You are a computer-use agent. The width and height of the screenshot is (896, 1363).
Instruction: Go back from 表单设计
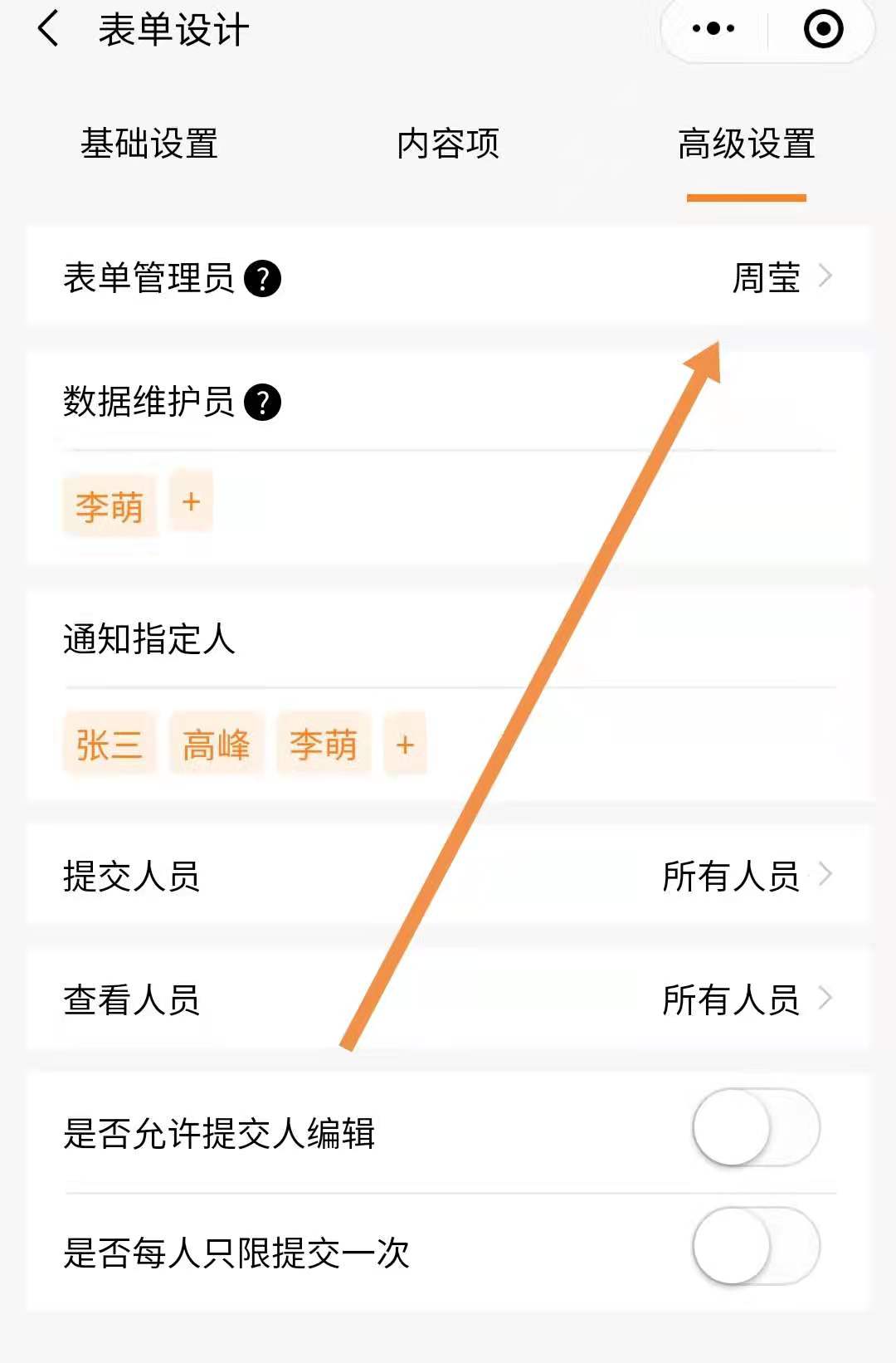click(x=48, y=30)
